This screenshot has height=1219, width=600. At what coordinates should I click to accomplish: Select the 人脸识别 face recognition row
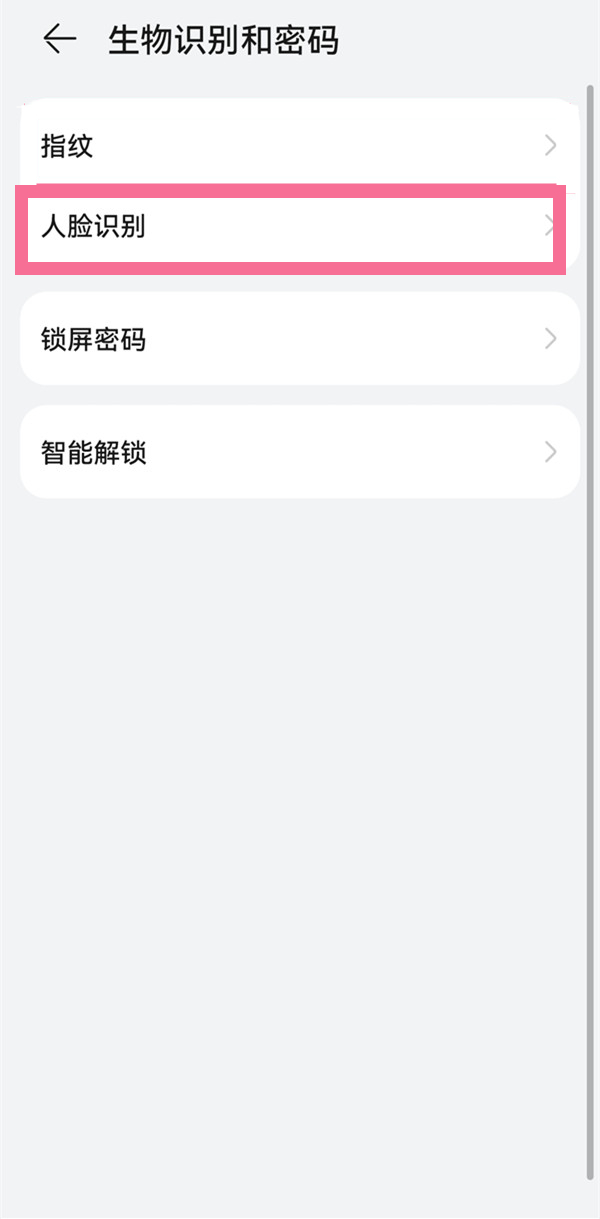[290, 227]
